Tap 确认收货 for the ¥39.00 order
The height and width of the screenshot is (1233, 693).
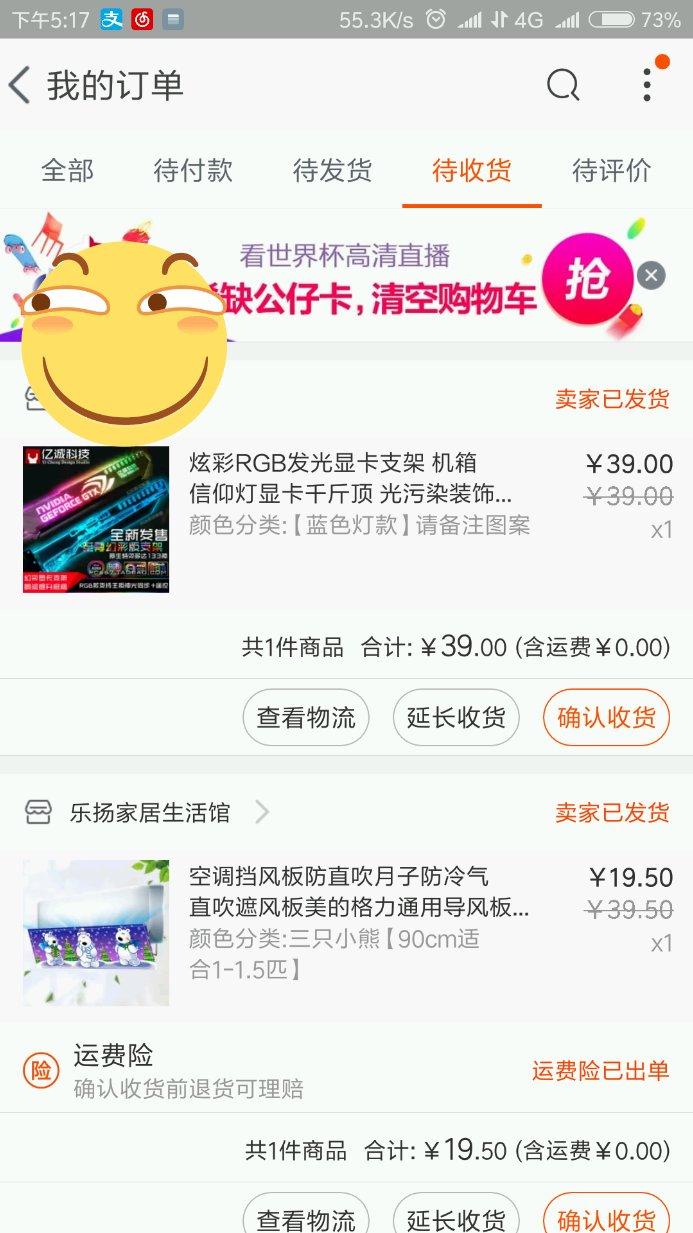point(606,718)
